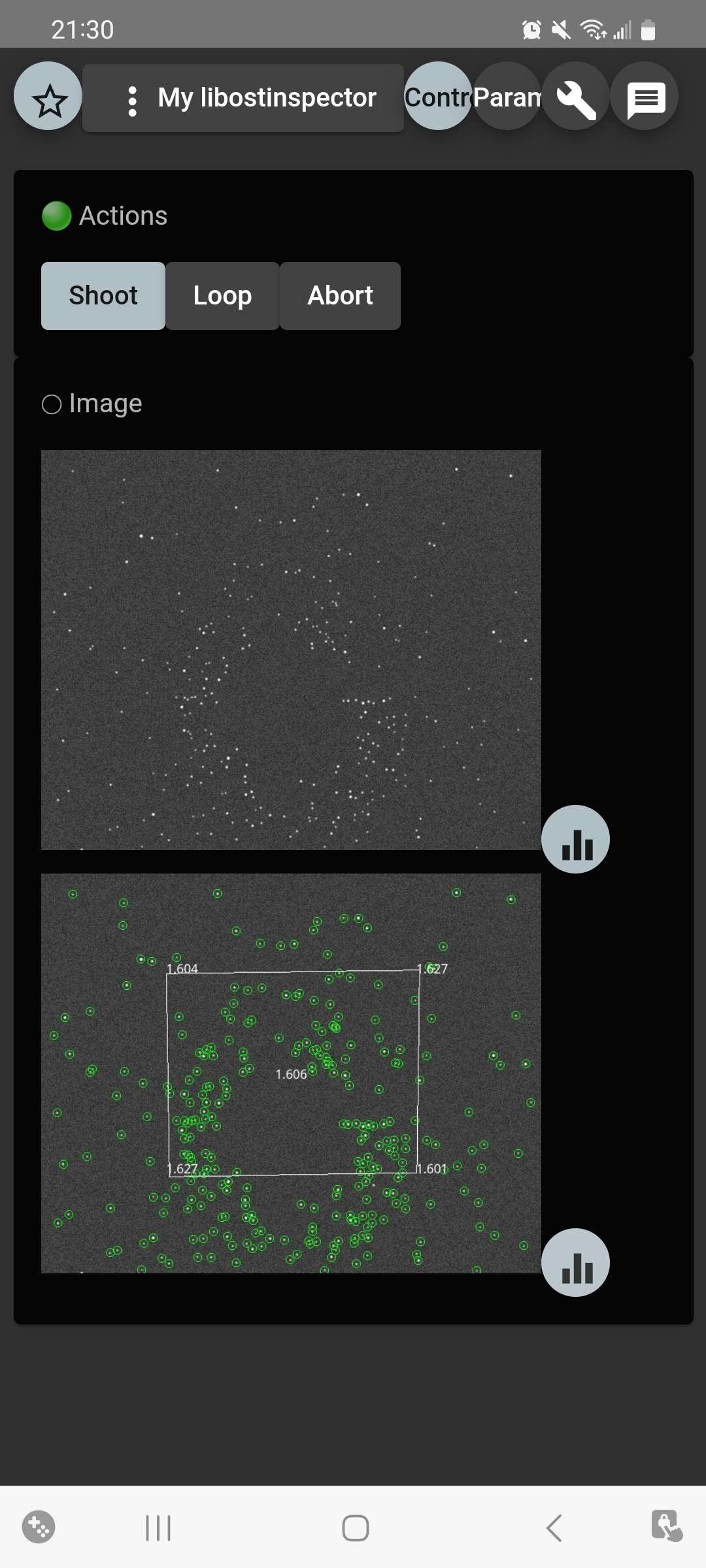Switch to the Params tab
The height and width of the screenshot is (1568, 706).
coord(507,97)
